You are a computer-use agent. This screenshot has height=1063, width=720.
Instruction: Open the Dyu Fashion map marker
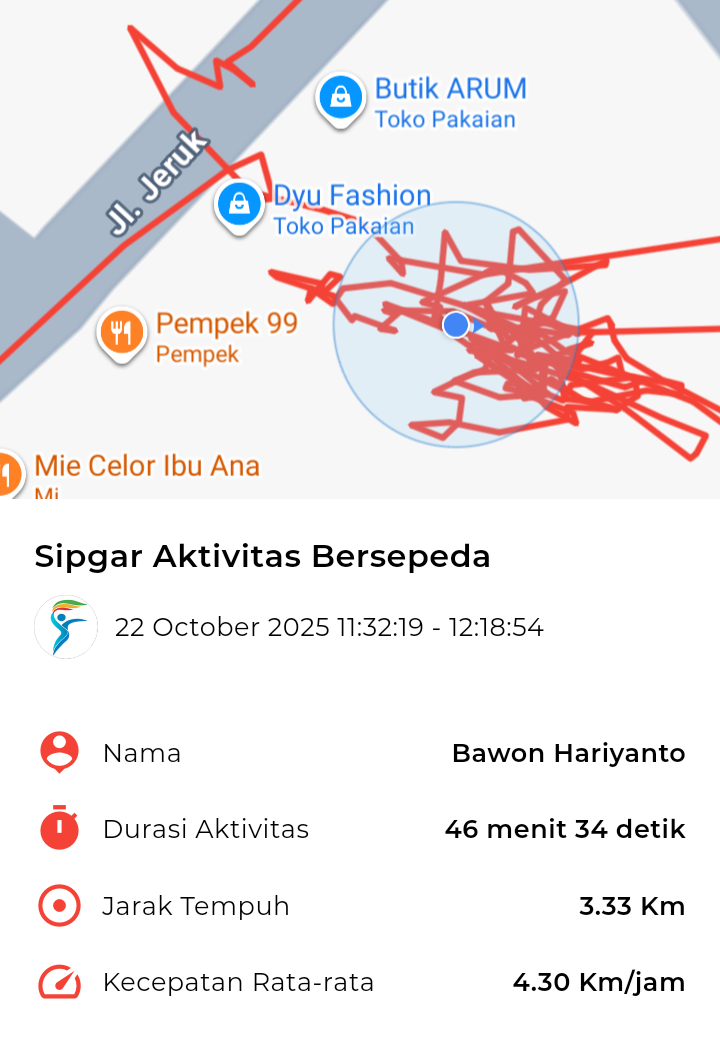(240, 205)
